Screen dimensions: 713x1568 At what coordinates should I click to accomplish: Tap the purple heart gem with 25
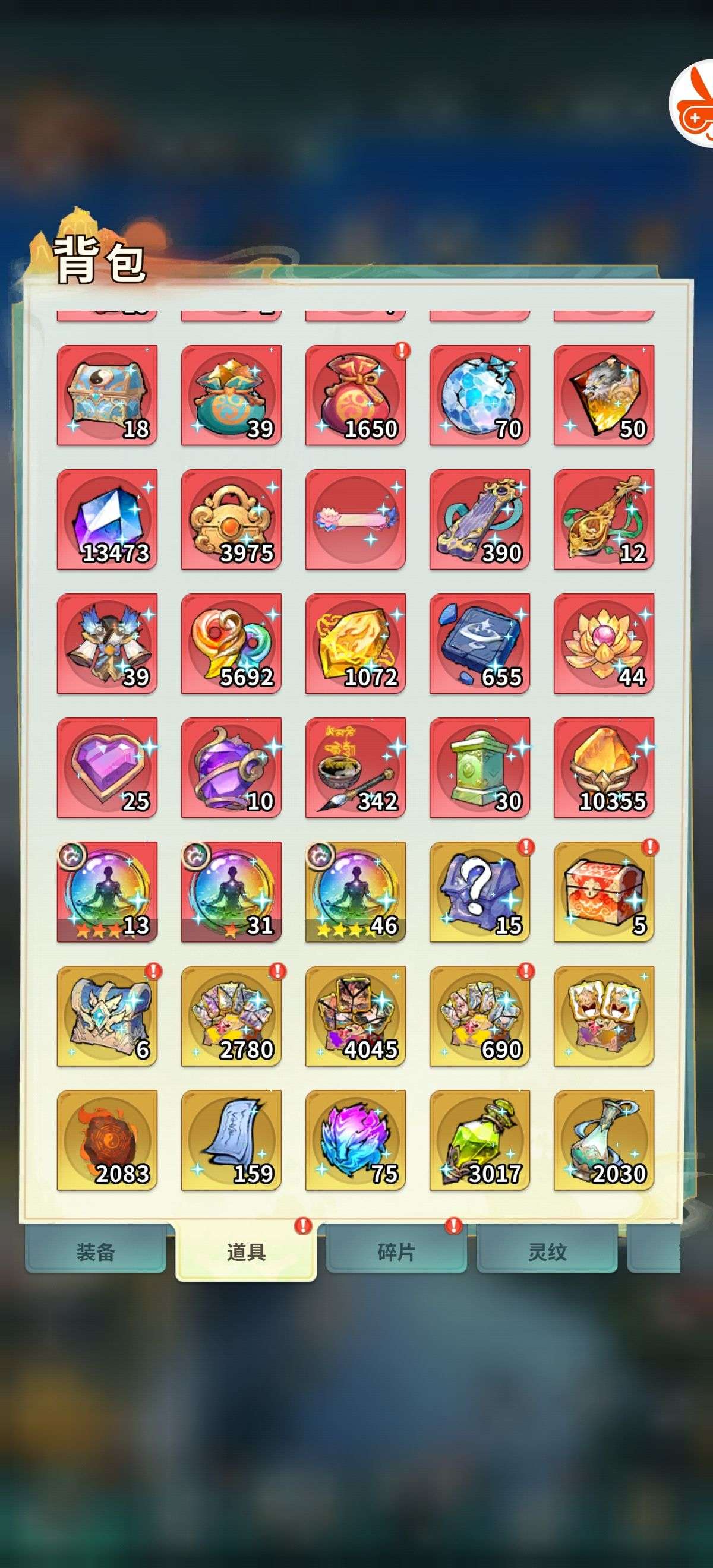(x=107, y=767)
